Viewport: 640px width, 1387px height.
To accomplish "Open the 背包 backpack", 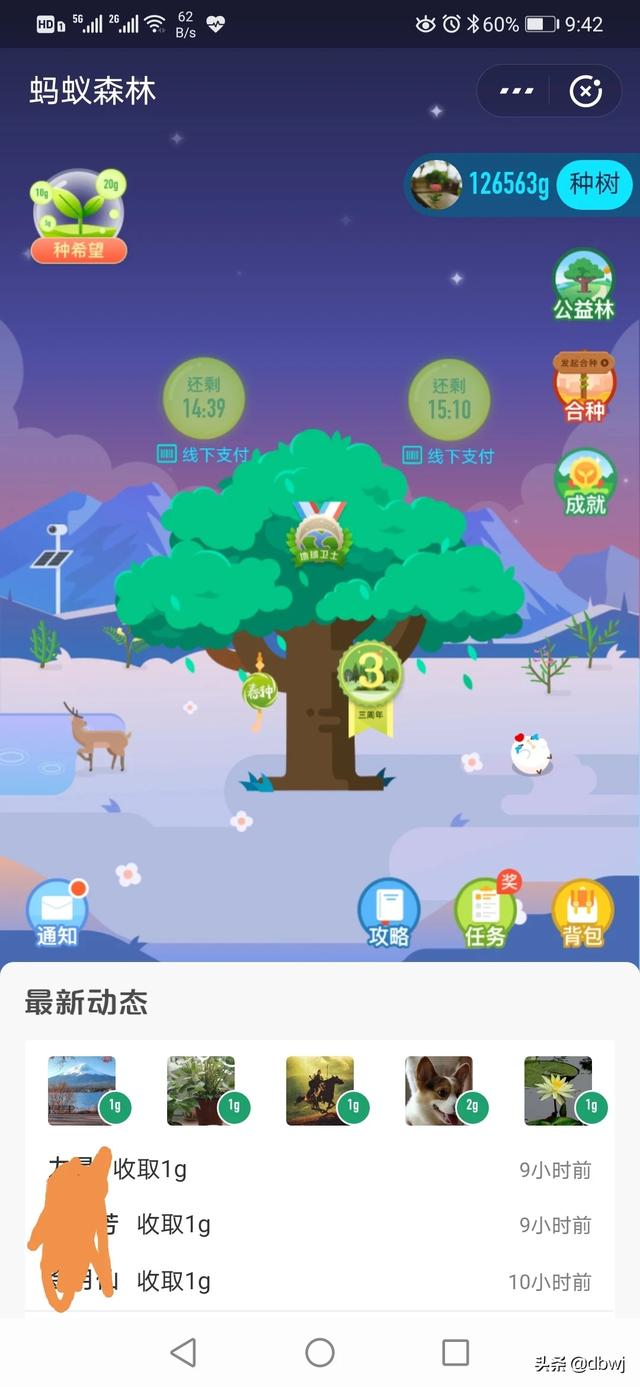I will 582,914.
